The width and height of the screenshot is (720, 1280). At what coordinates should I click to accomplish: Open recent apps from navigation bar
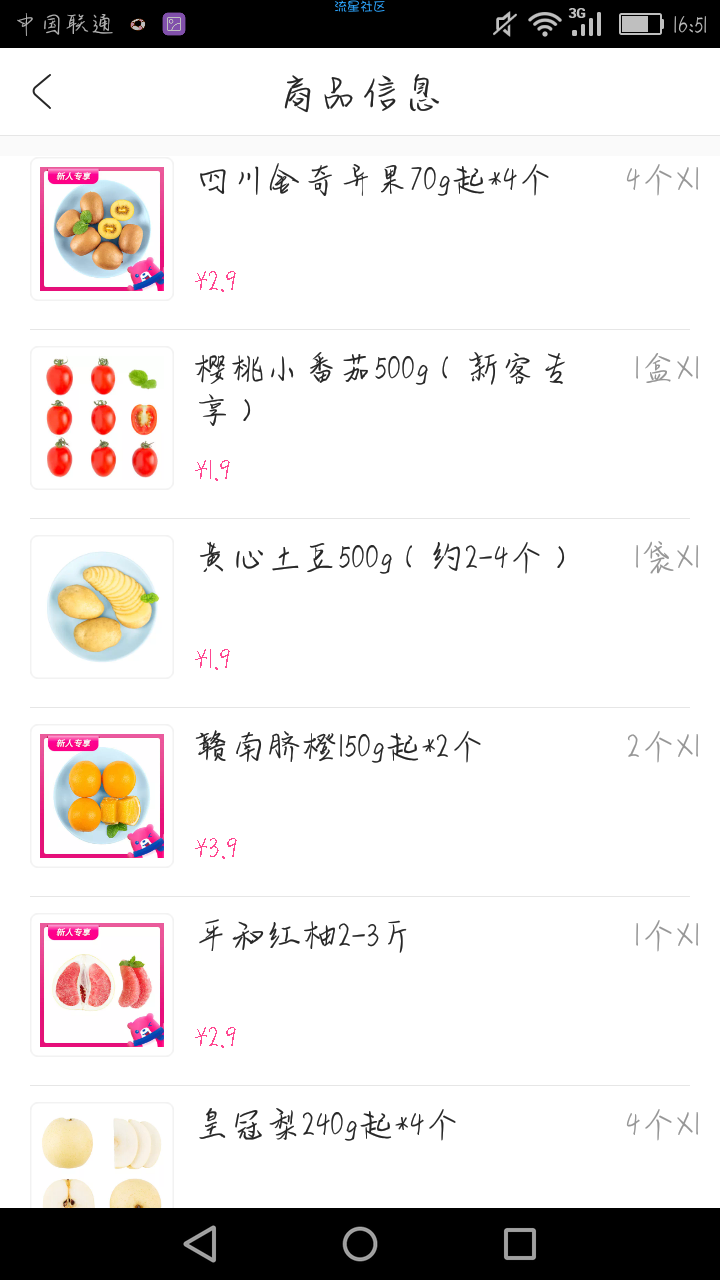(520, 1244)
